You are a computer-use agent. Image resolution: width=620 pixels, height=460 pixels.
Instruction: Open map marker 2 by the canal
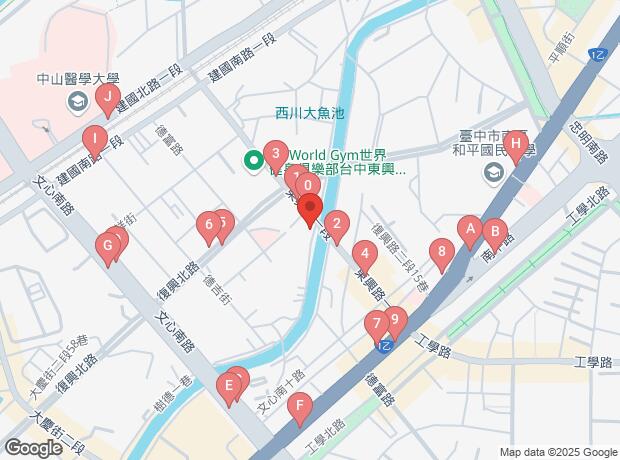pyautogui.click(x=337, y=225)
